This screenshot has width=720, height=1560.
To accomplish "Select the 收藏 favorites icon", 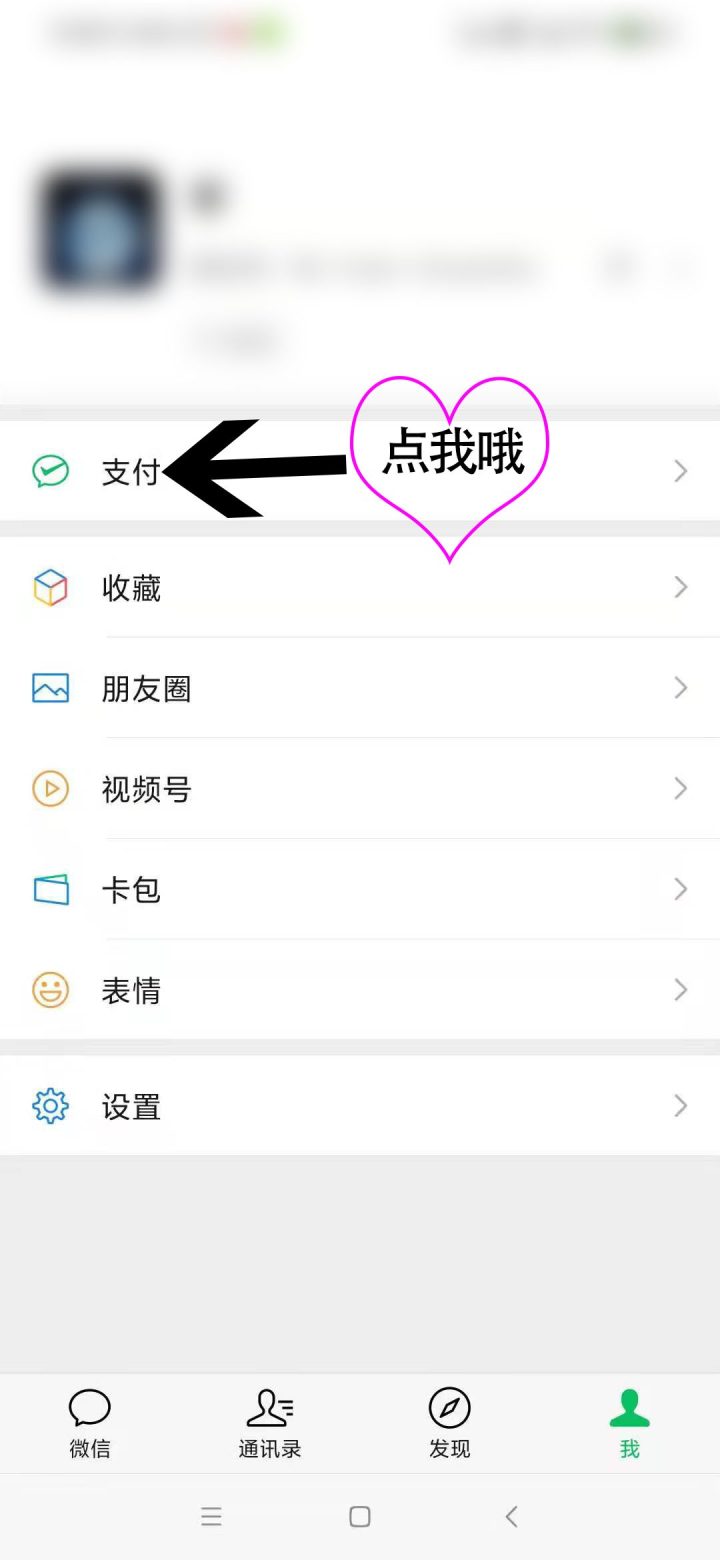I will pos(50,588).
